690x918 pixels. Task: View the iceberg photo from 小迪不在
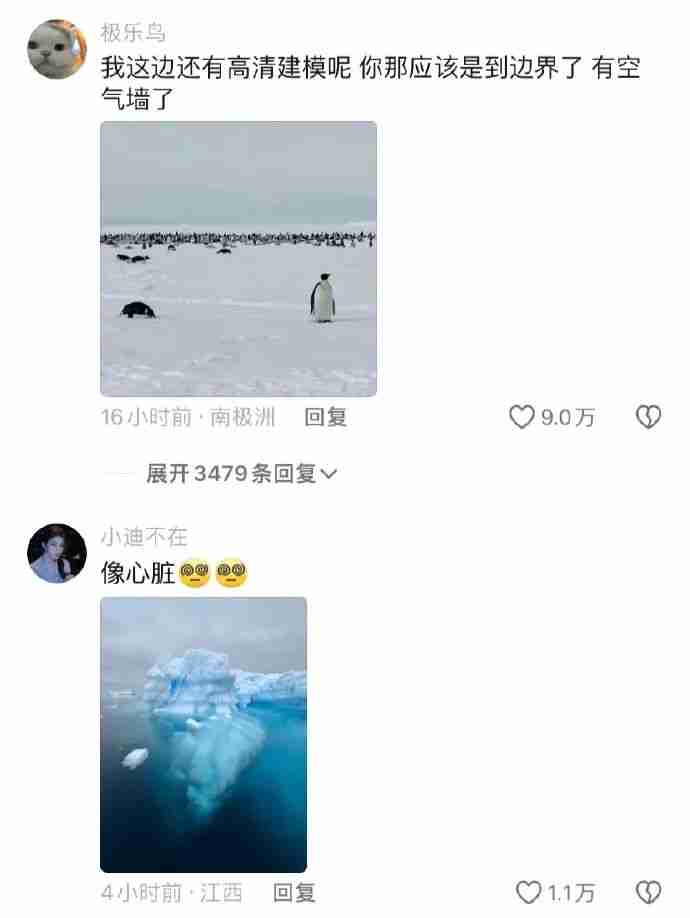[203, 734]
